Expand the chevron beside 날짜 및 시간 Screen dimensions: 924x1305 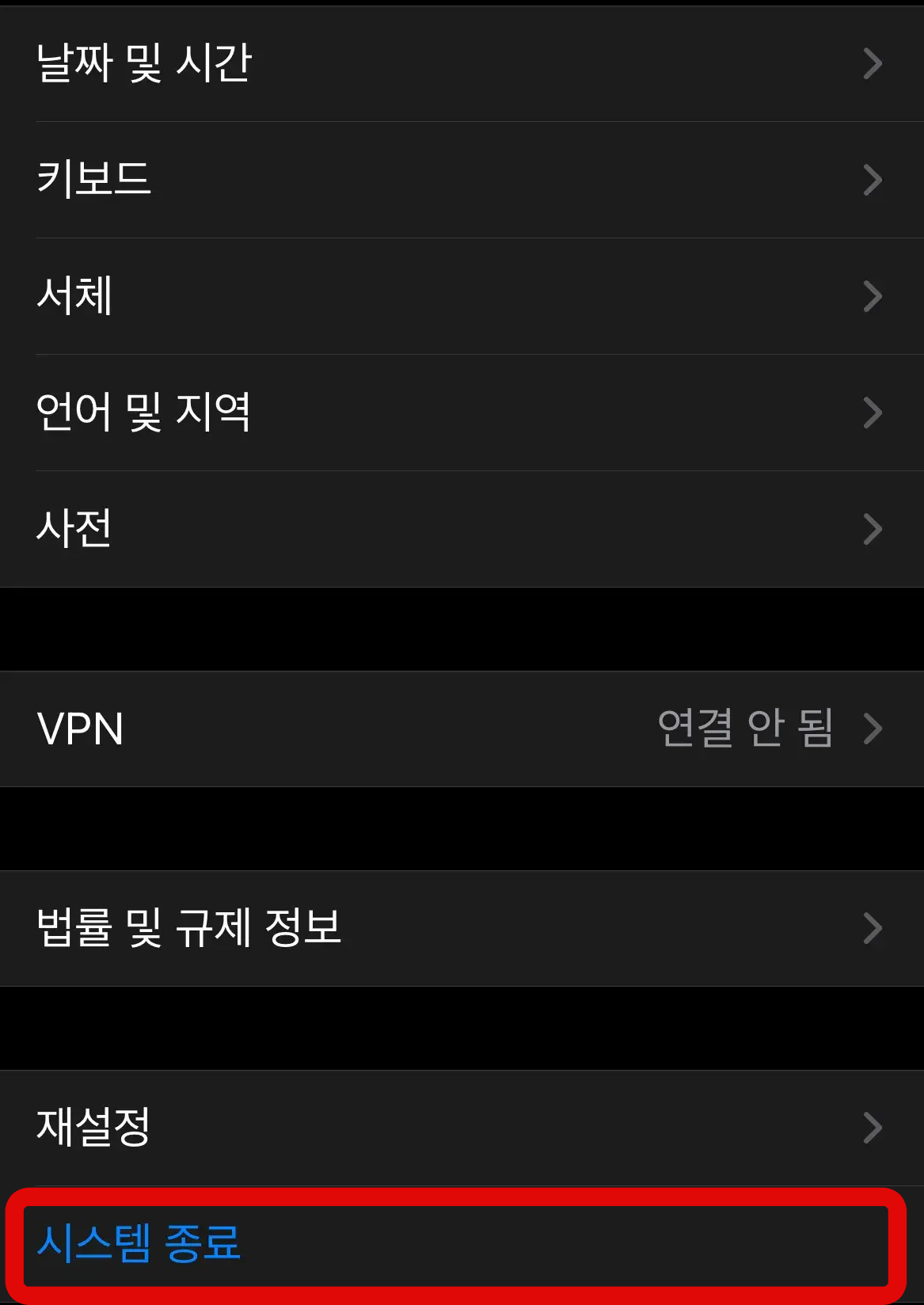(873, 65)
